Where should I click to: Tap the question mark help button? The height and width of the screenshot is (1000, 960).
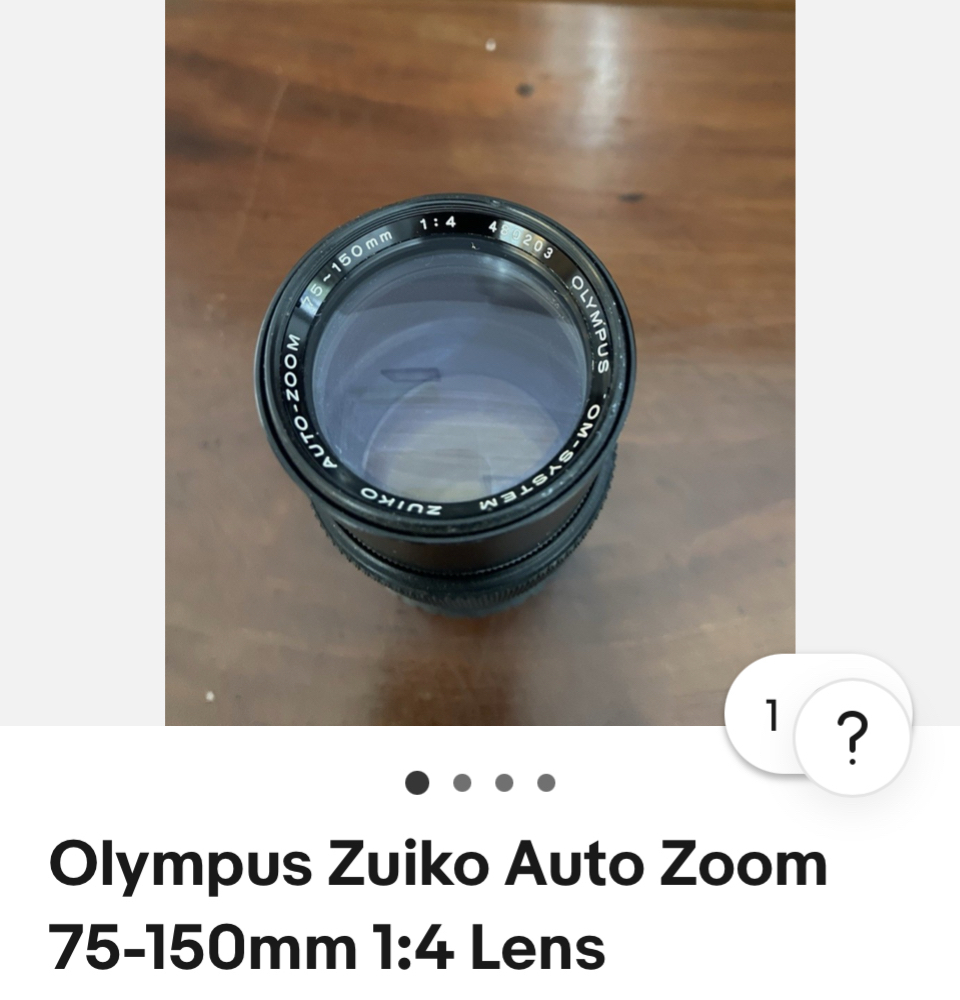point(852,738)
